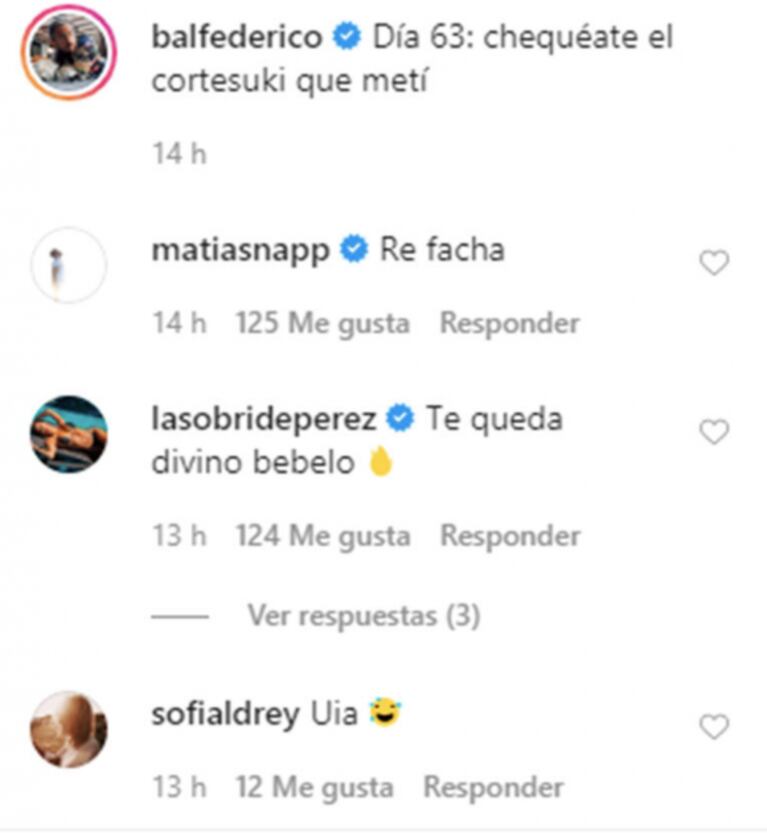767x833 pixels.
Task: Reply to sofialdrey's comment
Action: tap(493, 787)
